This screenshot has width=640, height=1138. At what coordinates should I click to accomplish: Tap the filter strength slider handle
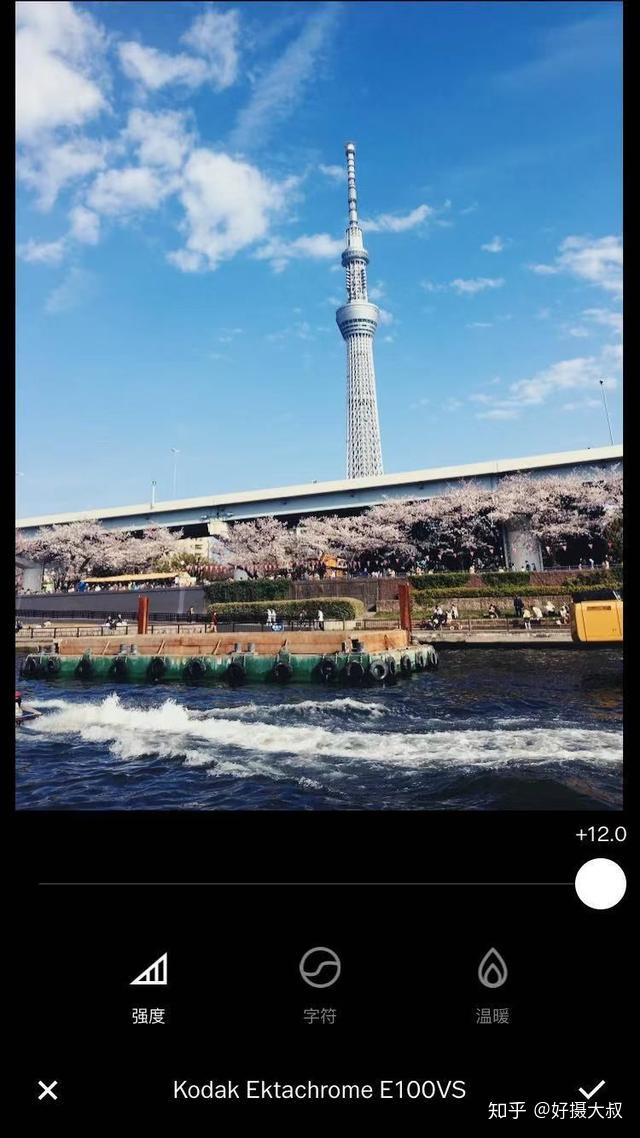(600, 884)
